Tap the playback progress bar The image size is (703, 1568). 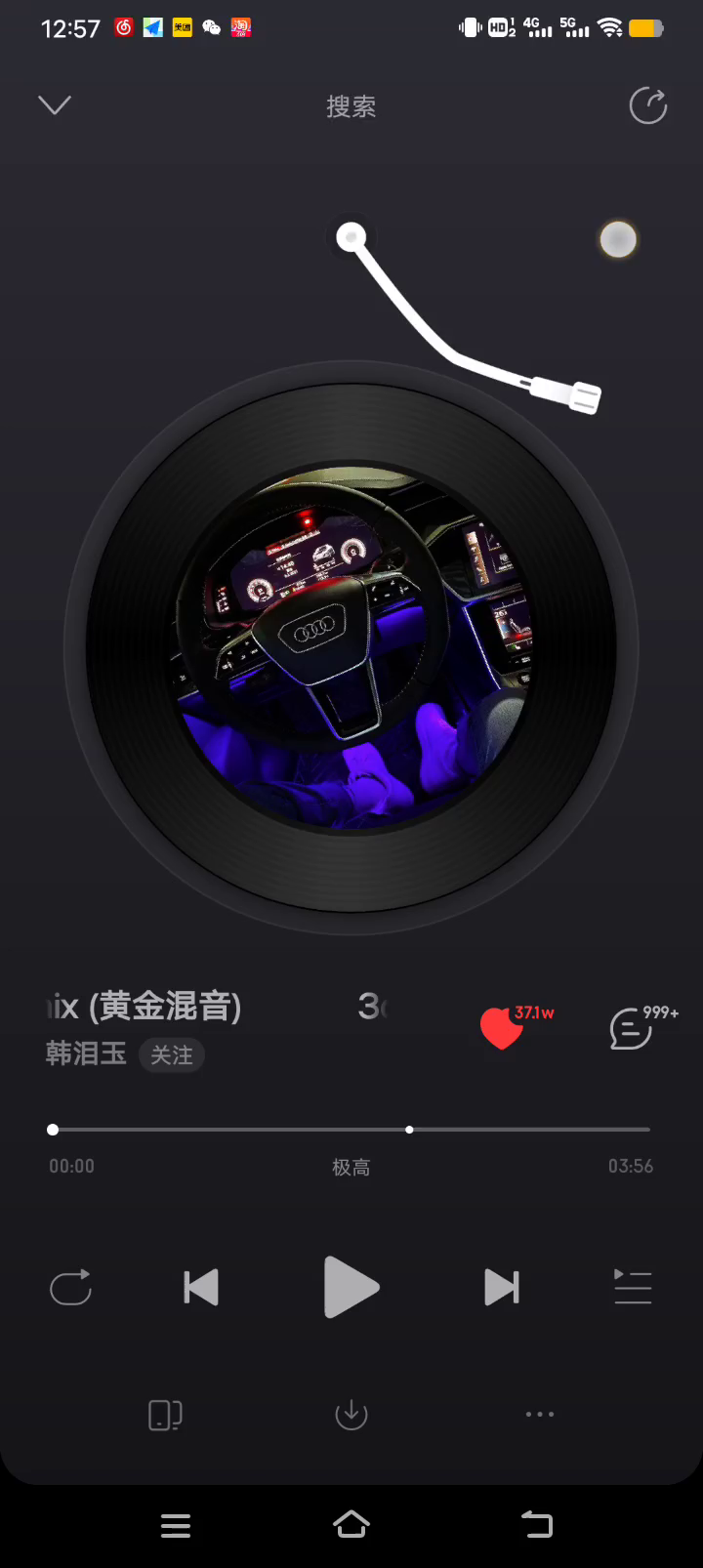click(x=351, y=1130)
